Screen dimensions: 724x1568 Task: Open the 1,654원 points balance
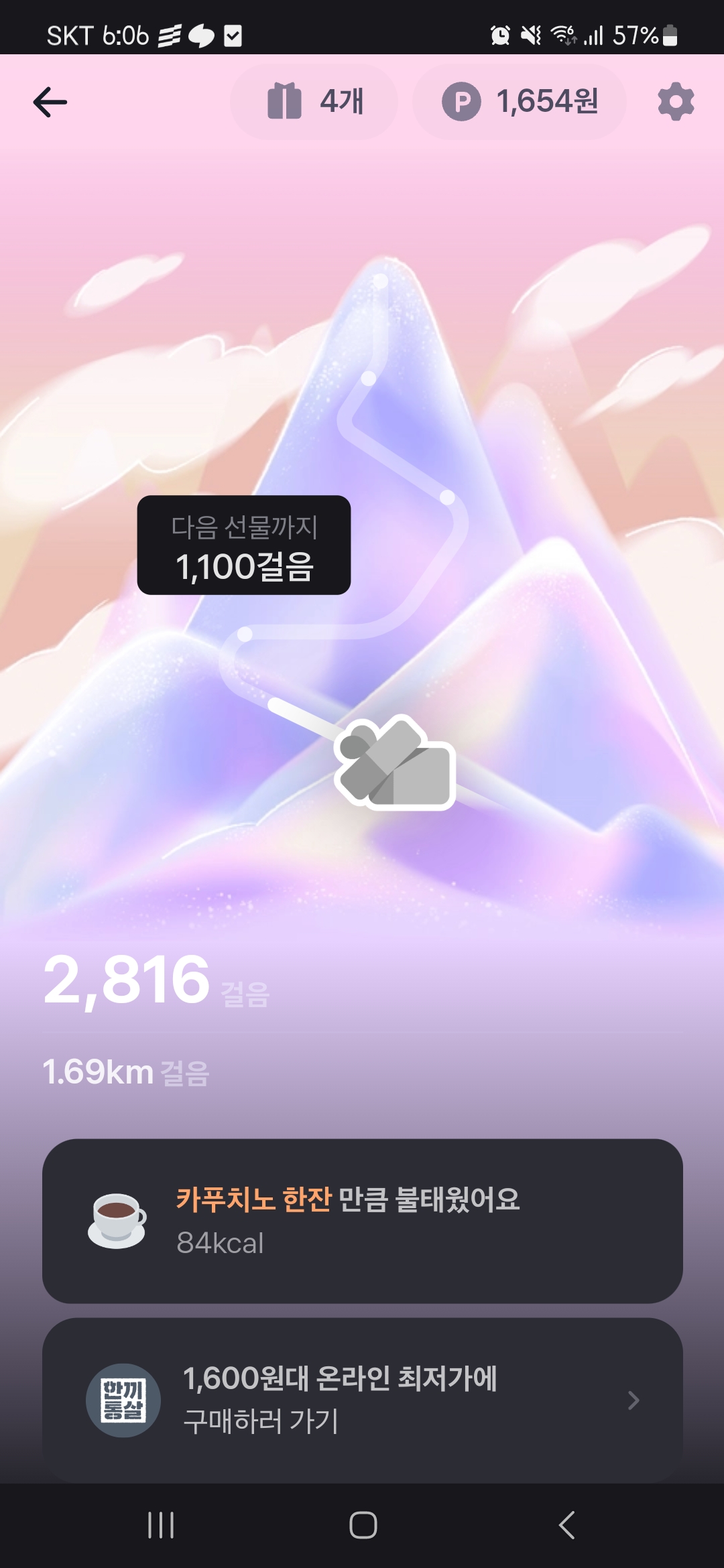[520, 102]
